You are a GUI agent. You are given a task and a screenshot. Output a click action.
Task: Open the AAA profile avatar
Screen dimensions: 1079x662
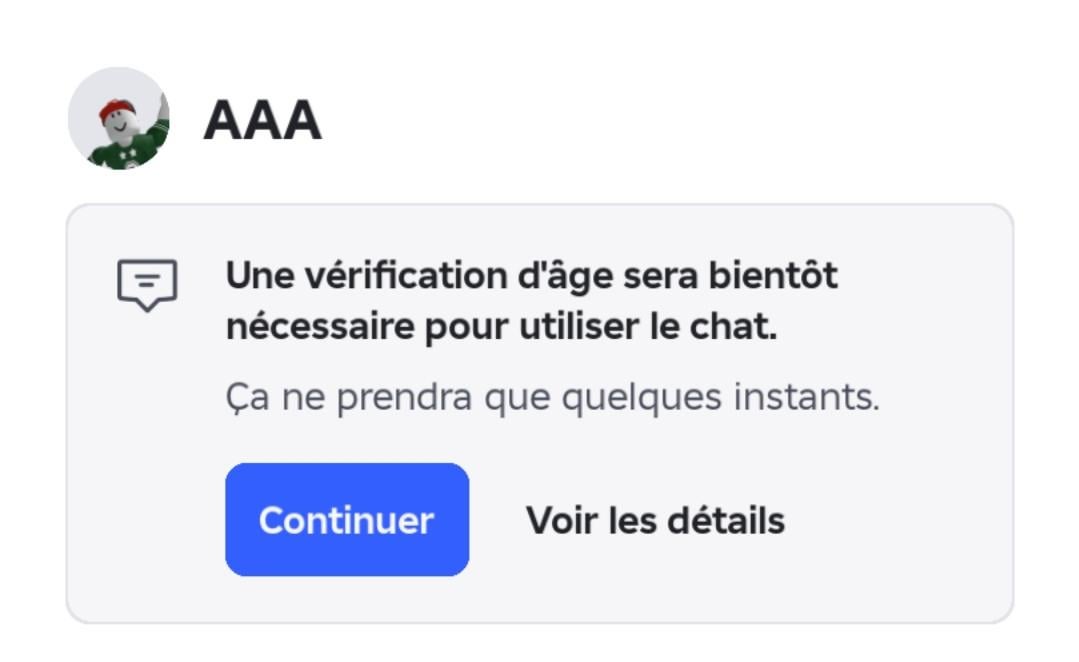coord(118,119)
